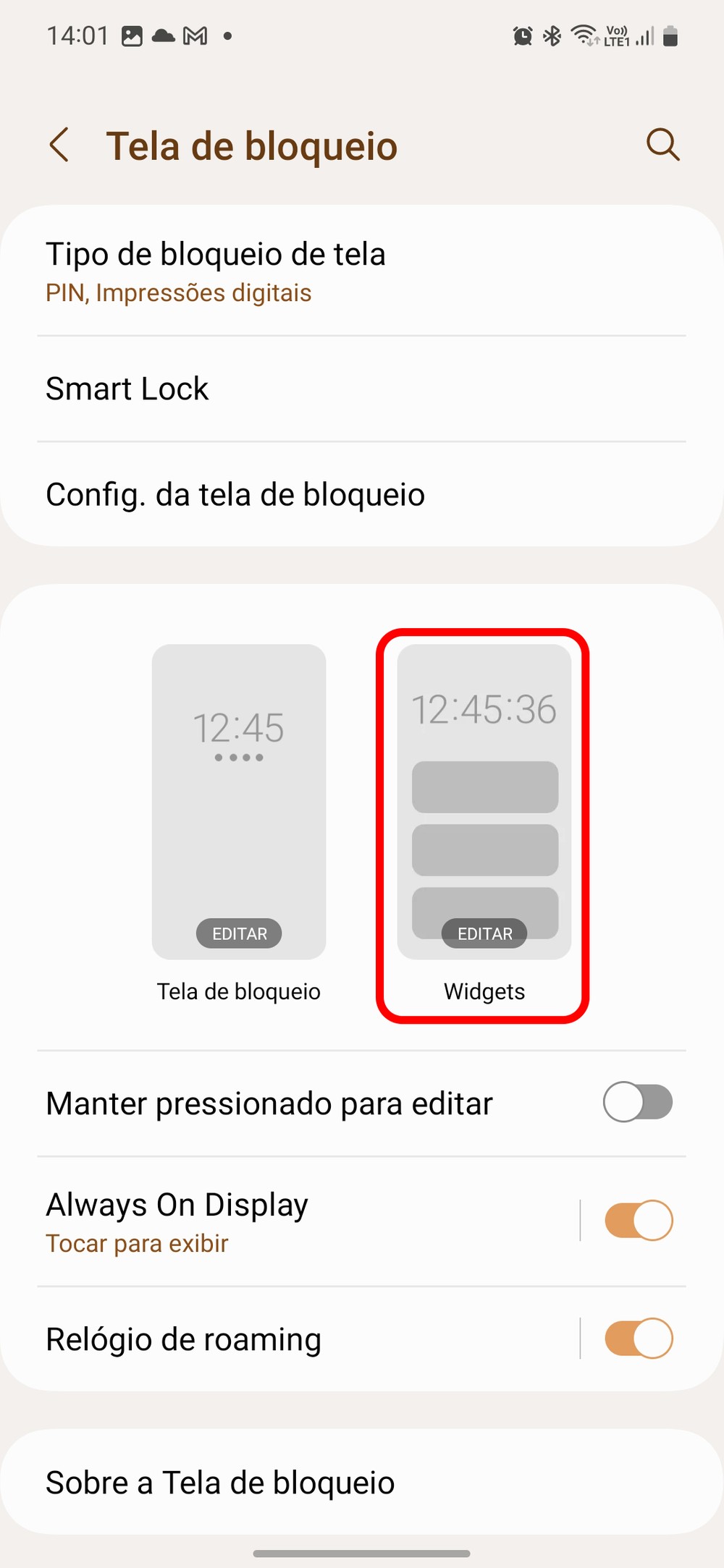Edit the Widgets preview
Screen dimensions: 724x1568
pyautogui.click(x=484, y=933)
